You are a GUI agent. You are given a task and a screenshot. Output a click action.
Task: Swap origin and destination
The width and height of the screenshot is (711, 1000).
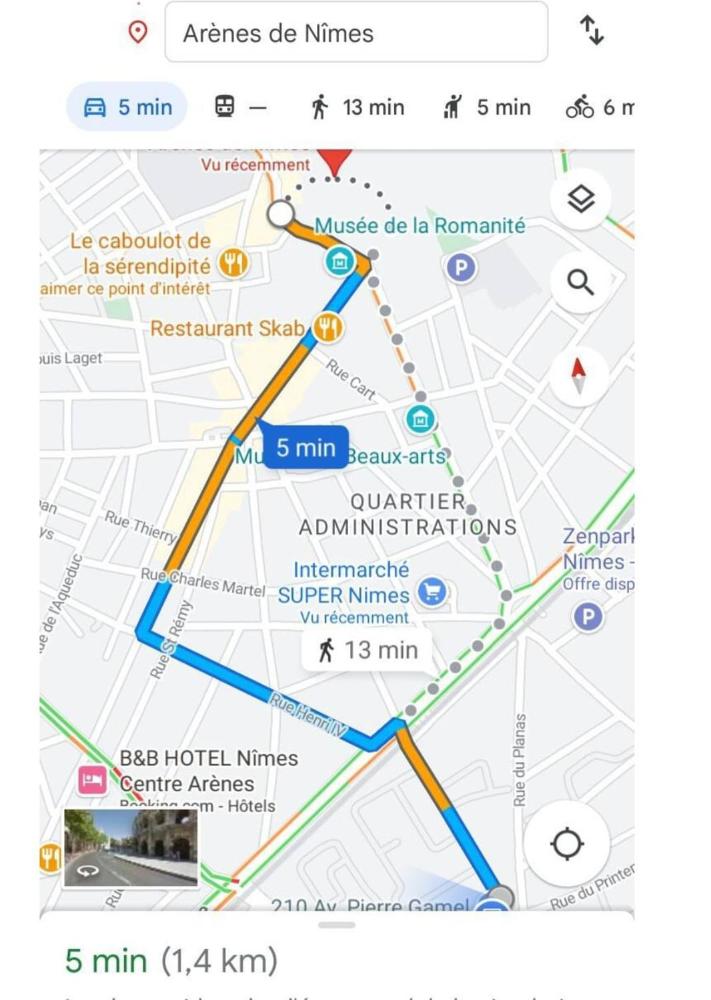[592, 31]
